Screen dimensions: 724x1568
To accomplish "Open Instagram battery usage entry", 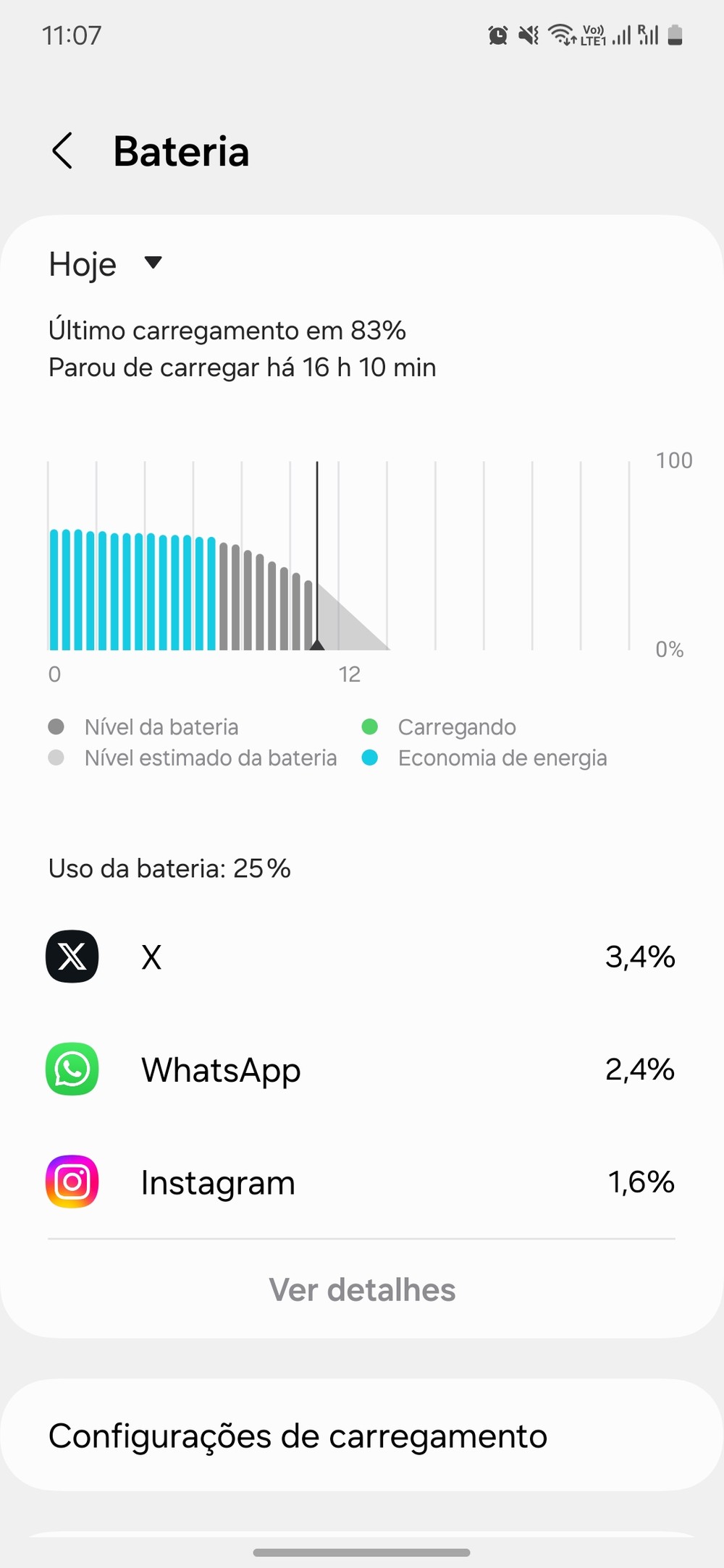I will pos(361,1182).
